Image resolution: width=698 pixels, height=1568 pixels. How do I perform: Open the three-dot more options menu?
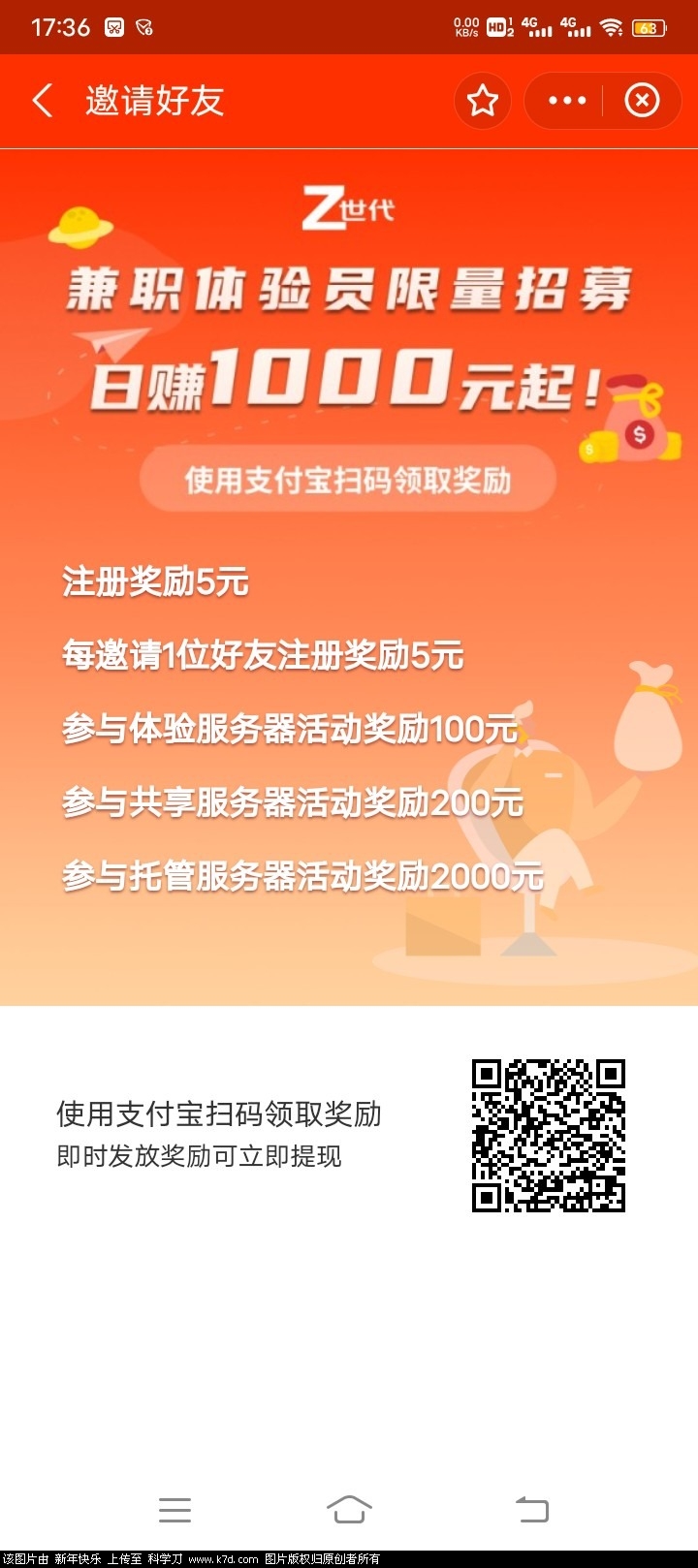pyautogui.click(x=567, y=101)
